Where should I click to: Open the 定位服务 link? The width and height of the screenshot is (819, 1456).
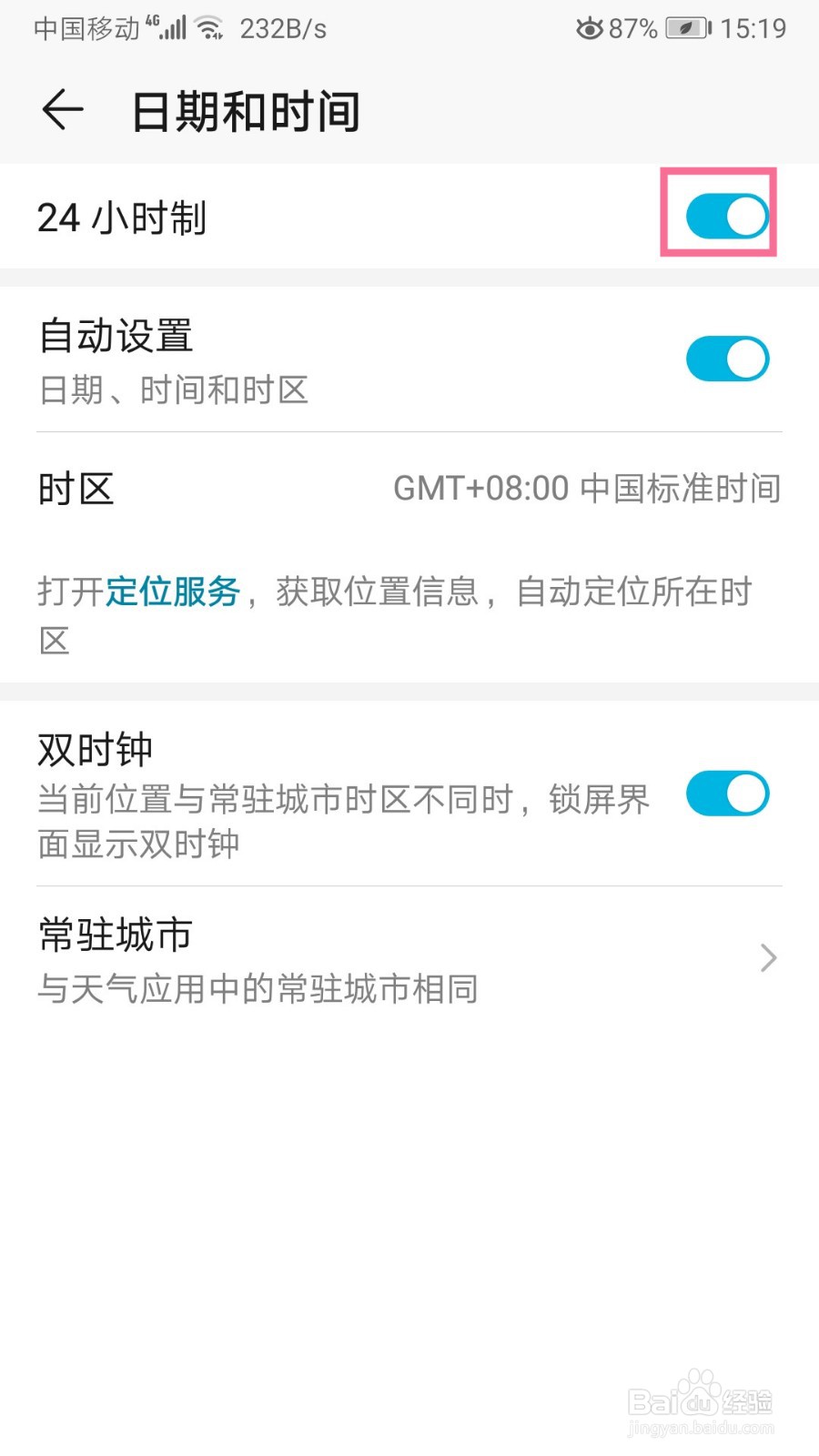click(x=173, y=591)
